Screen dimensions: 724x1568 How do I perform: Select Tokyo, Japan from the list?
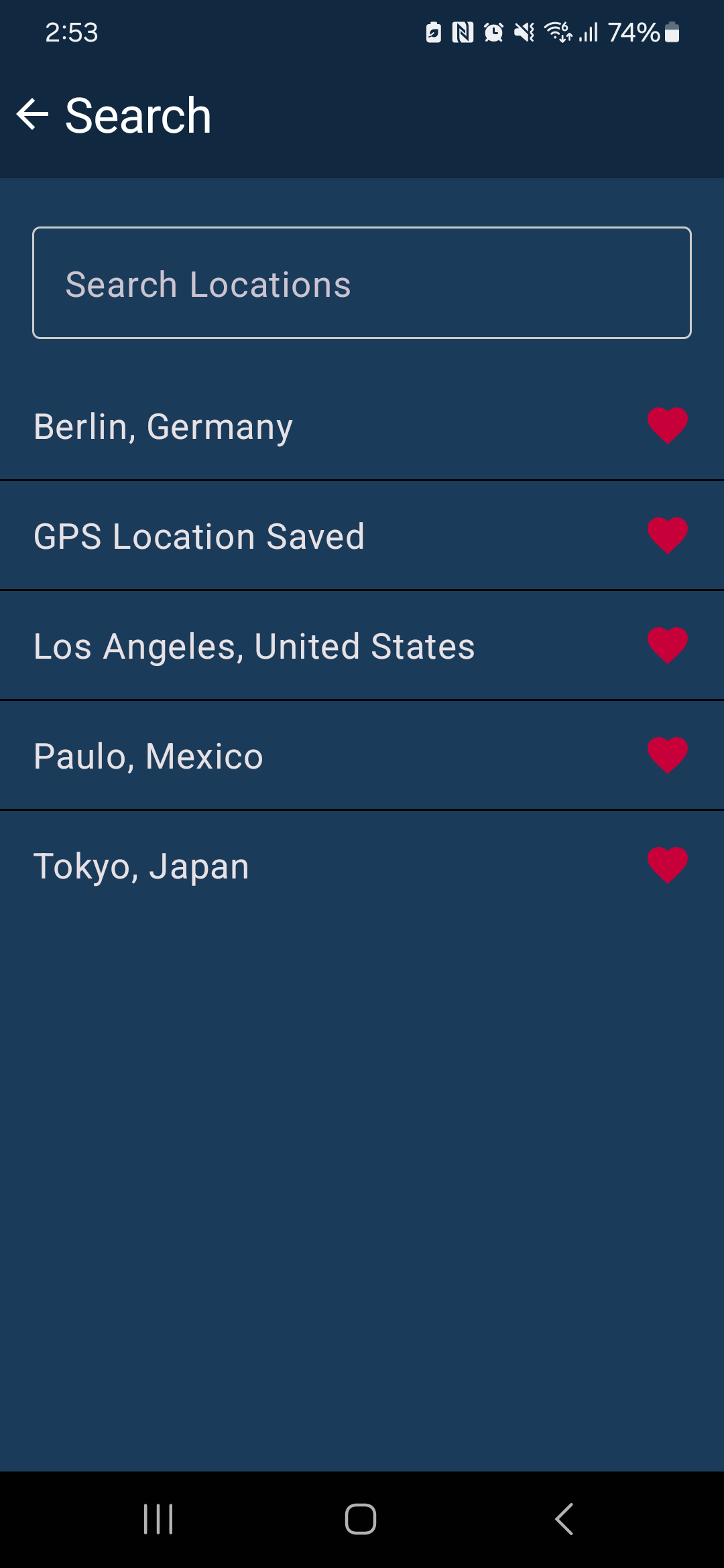tap(362, 866)
